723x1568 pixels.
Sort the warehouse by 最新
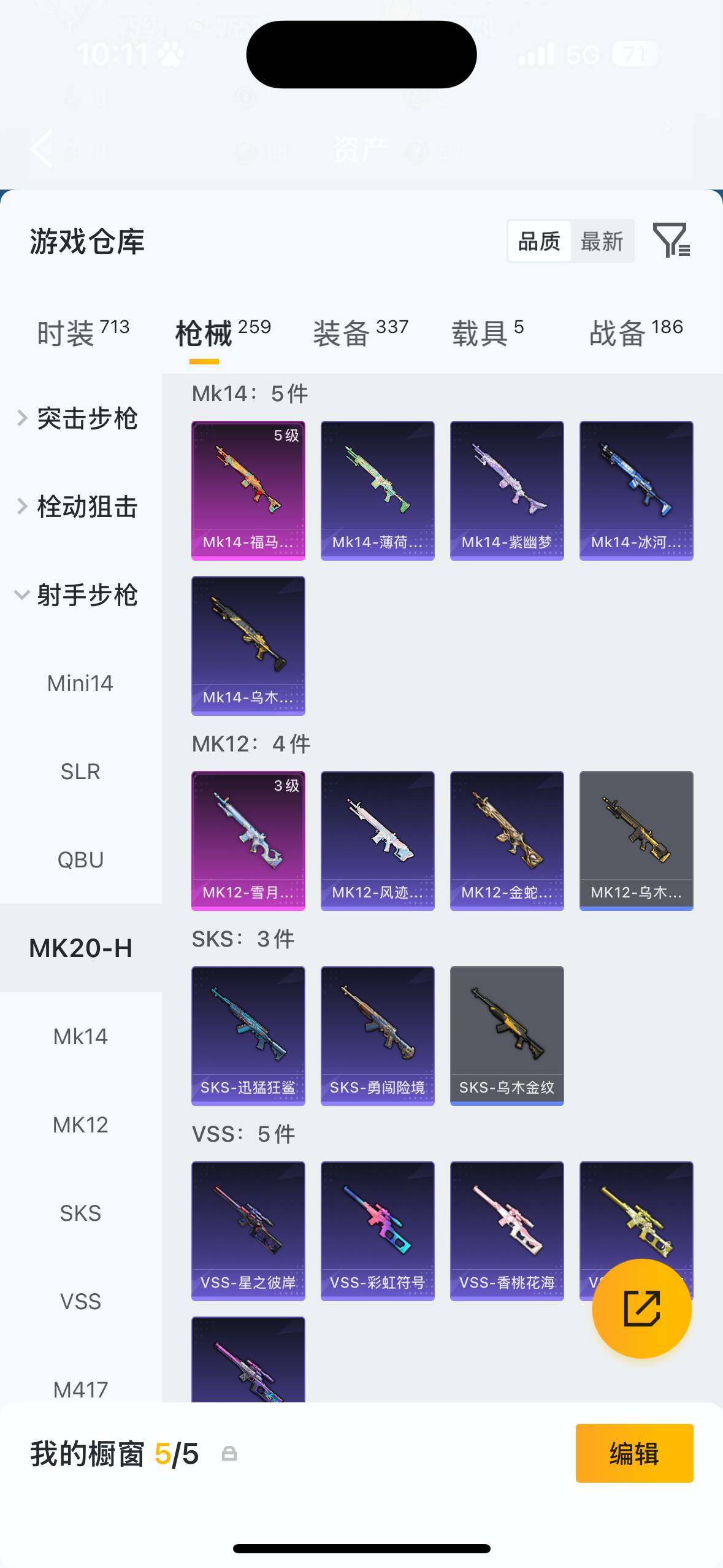point(602,242)
